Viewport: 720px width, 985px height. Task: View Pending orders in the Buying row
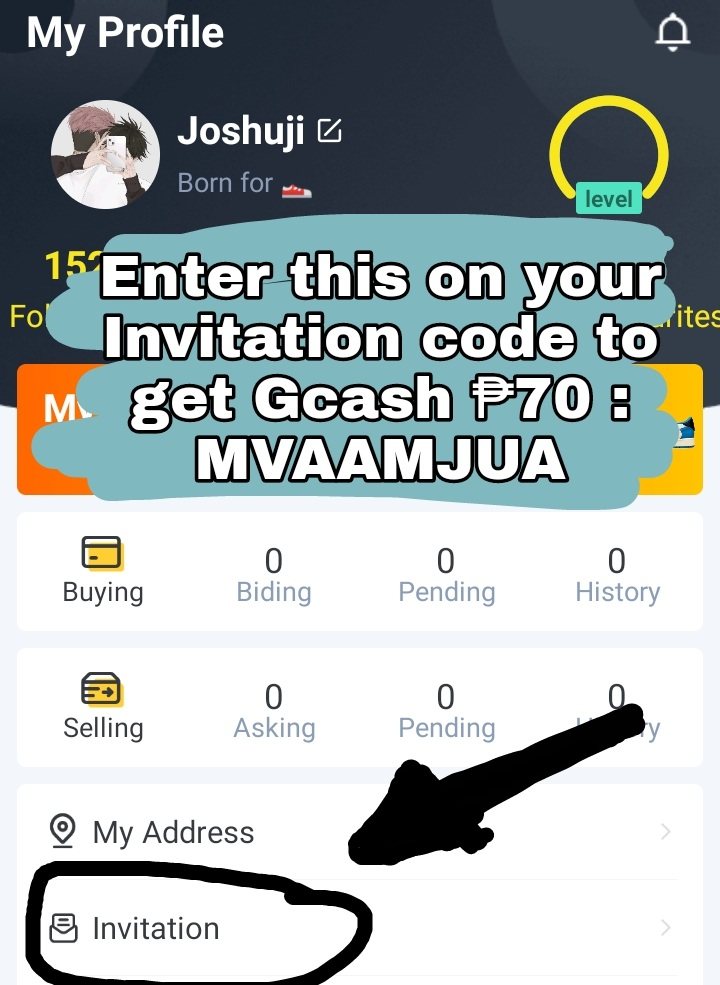point(446,574)
